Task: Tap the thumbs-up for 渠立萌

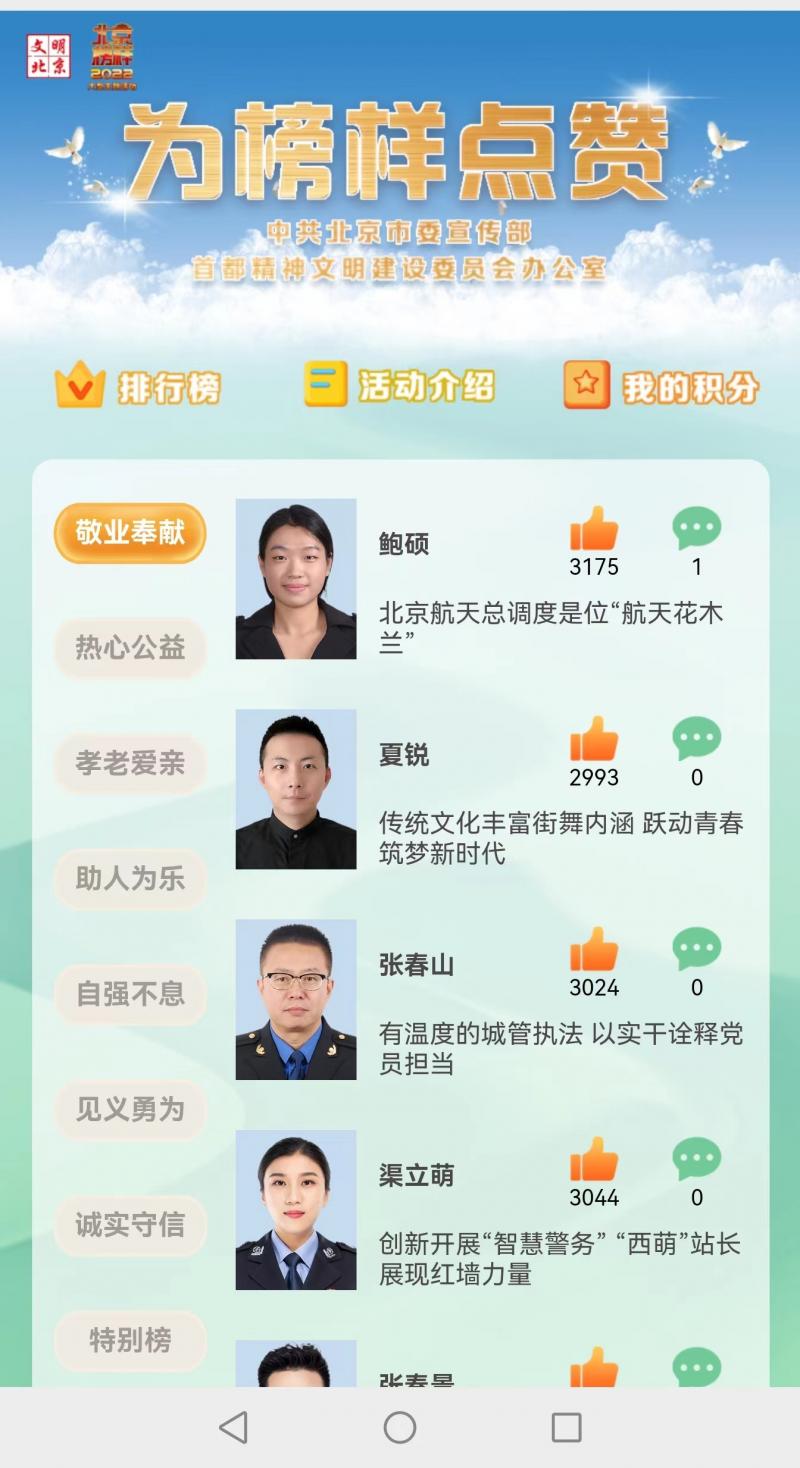Action: tap(594, 1160)
